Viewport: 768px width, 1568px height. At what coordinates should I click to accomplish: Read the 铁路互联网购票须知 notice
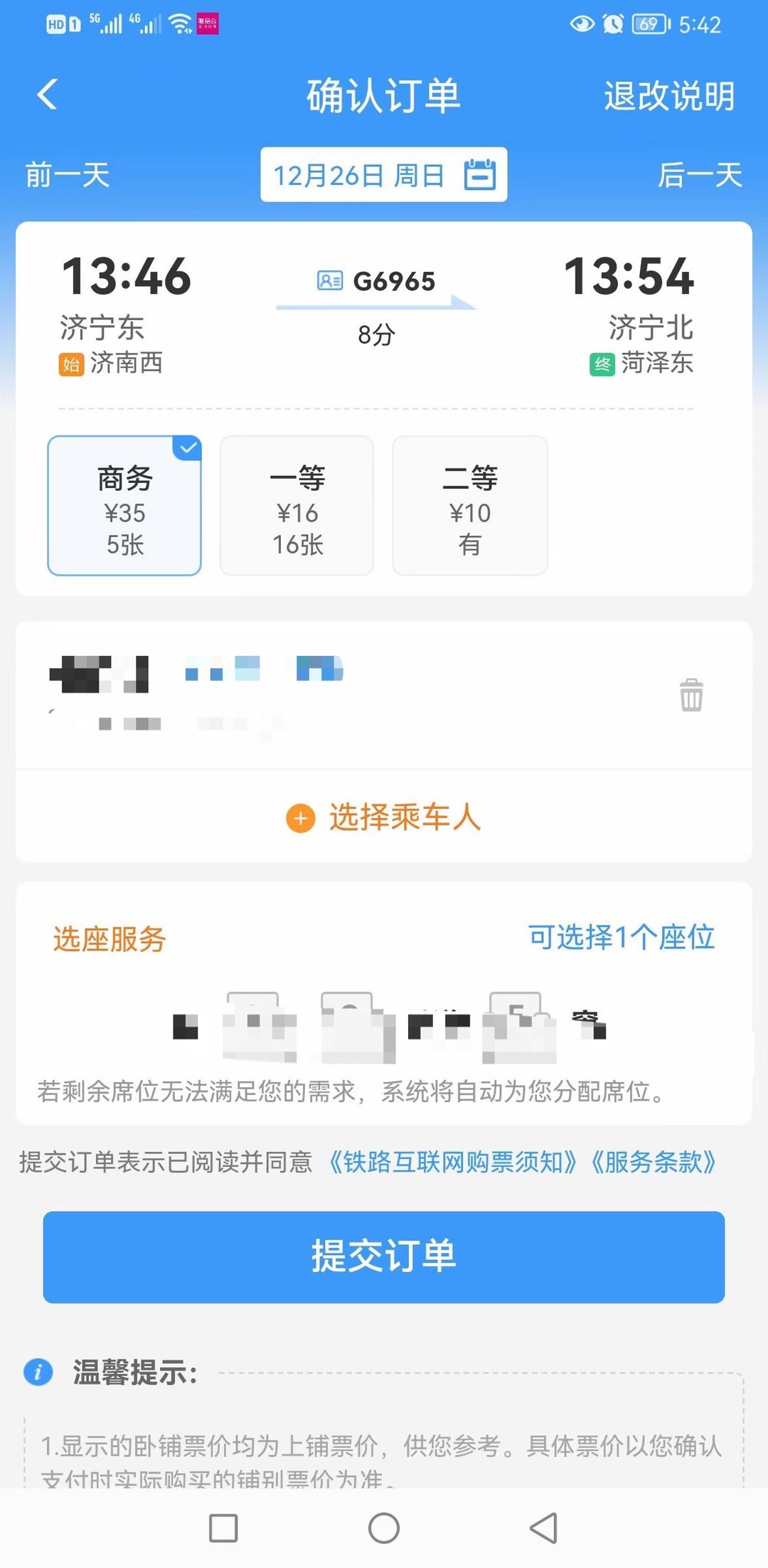452,1162
